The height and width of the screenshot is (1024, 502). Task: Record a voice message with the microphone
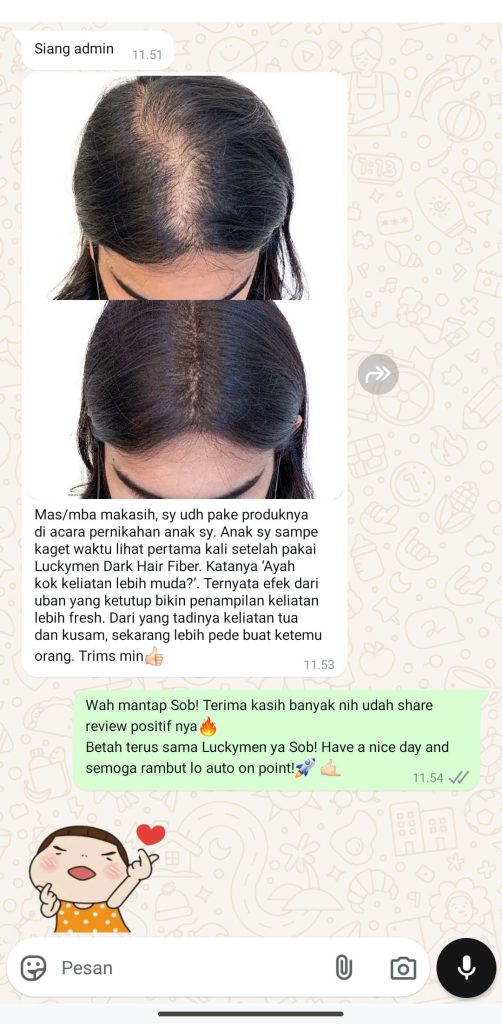tap(466, 968)
